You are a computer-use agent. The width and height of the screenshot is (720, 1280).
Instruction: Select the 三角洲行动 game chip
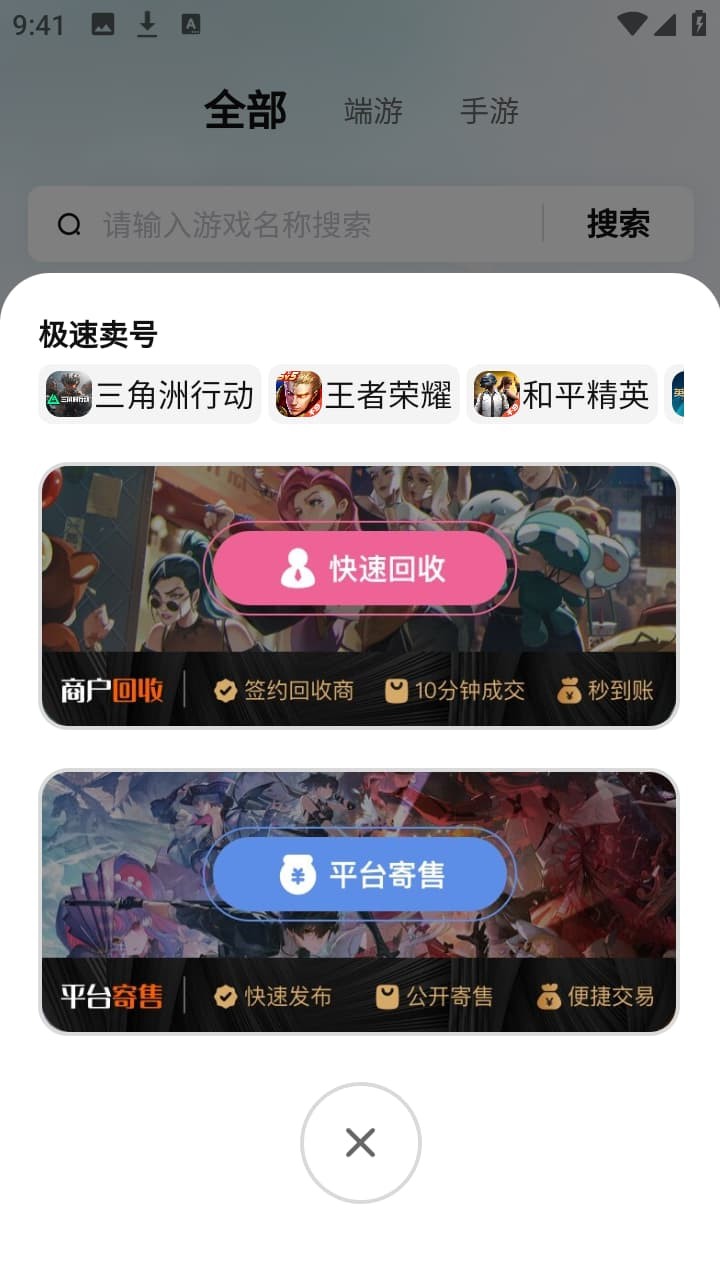(x=150, y=395)
